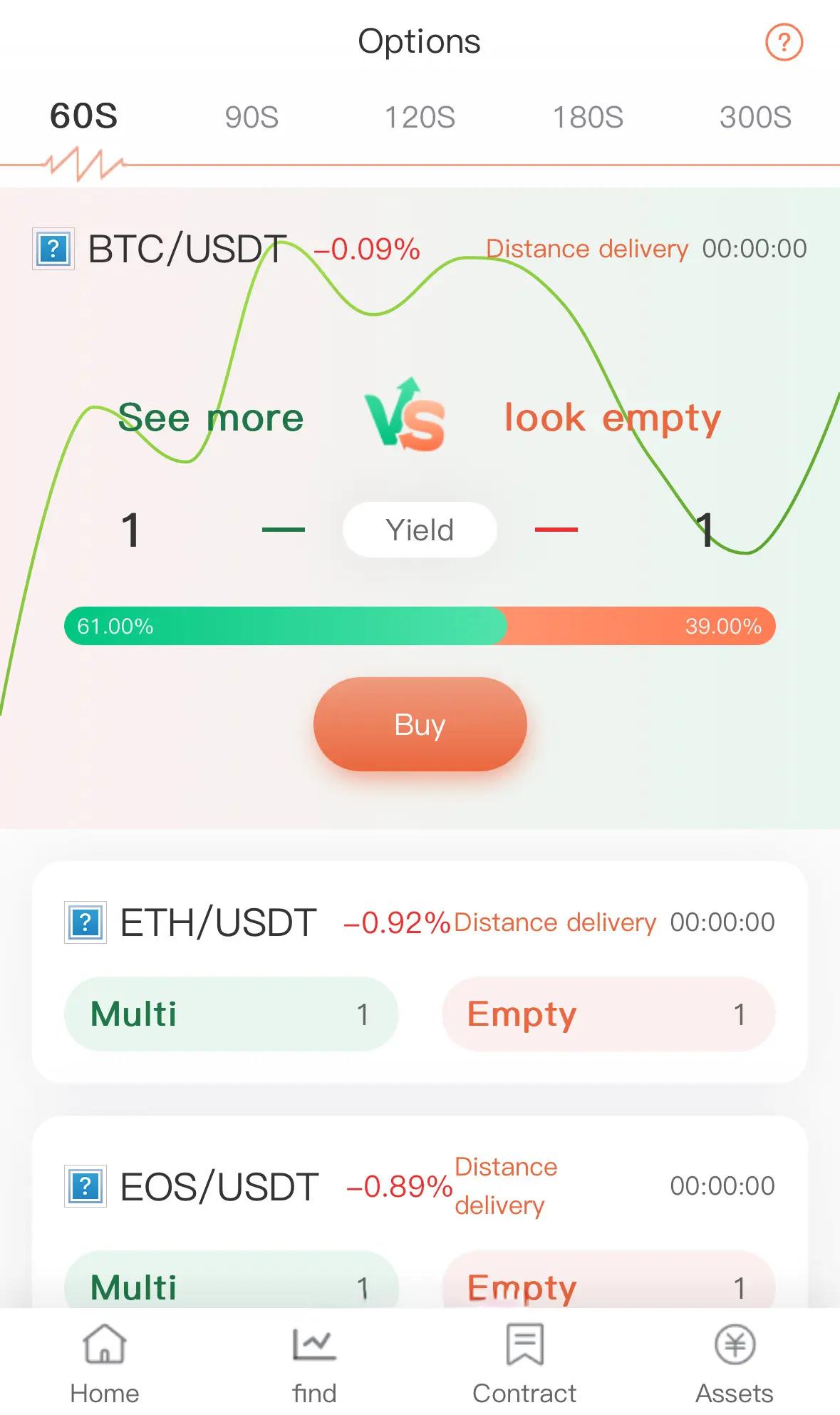This screenshot has height=1415, width=840.
Task: Switch to the 120S tab
Action: (x=420, y=118)
